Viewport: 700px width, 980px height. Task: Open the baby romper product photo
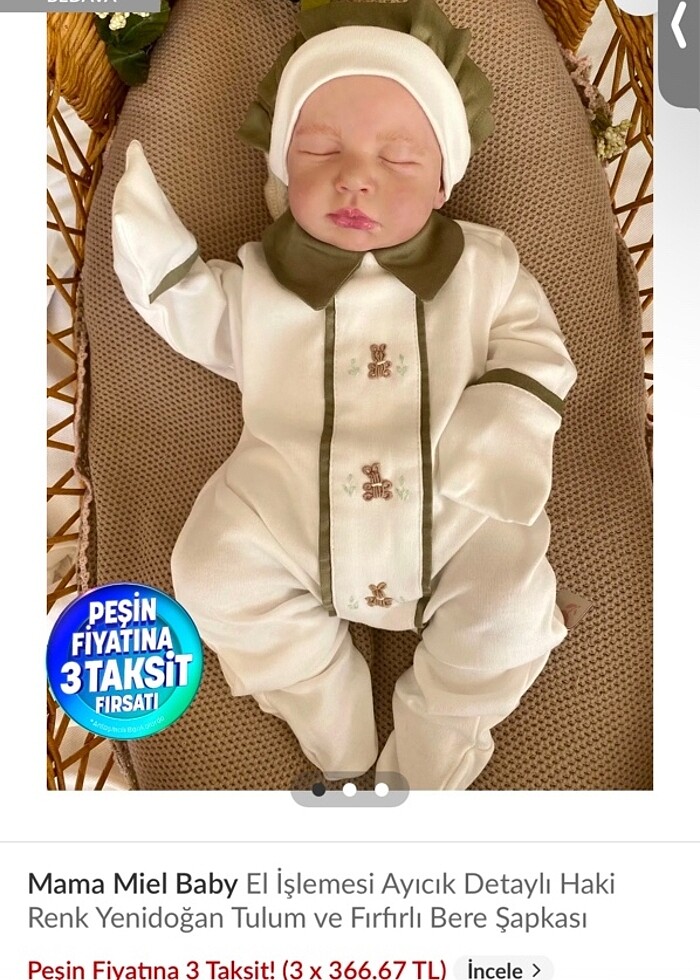click(x=350, y=400)
